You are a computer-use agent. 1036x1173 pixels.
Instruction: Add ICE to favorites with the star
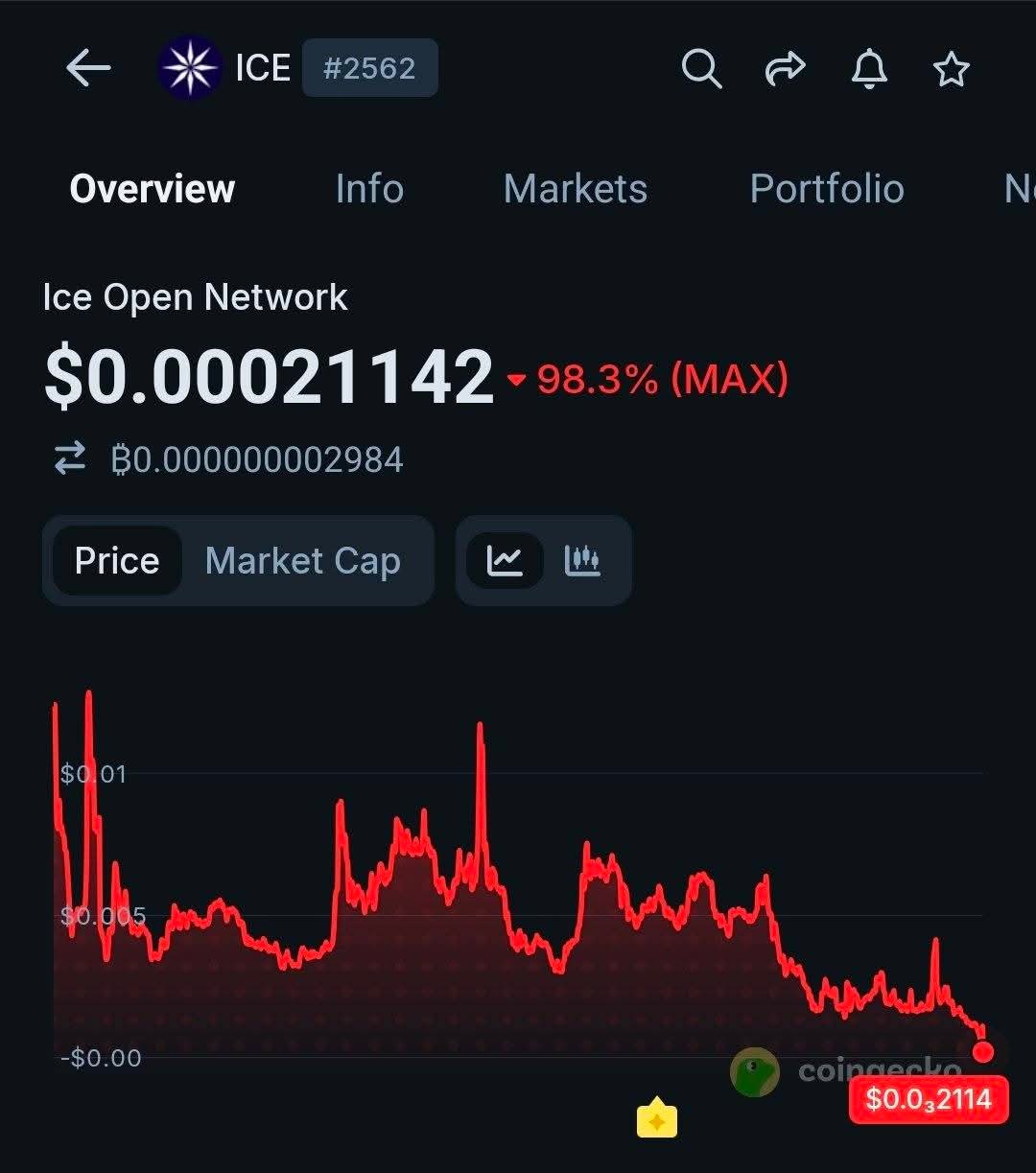[951, 69]
